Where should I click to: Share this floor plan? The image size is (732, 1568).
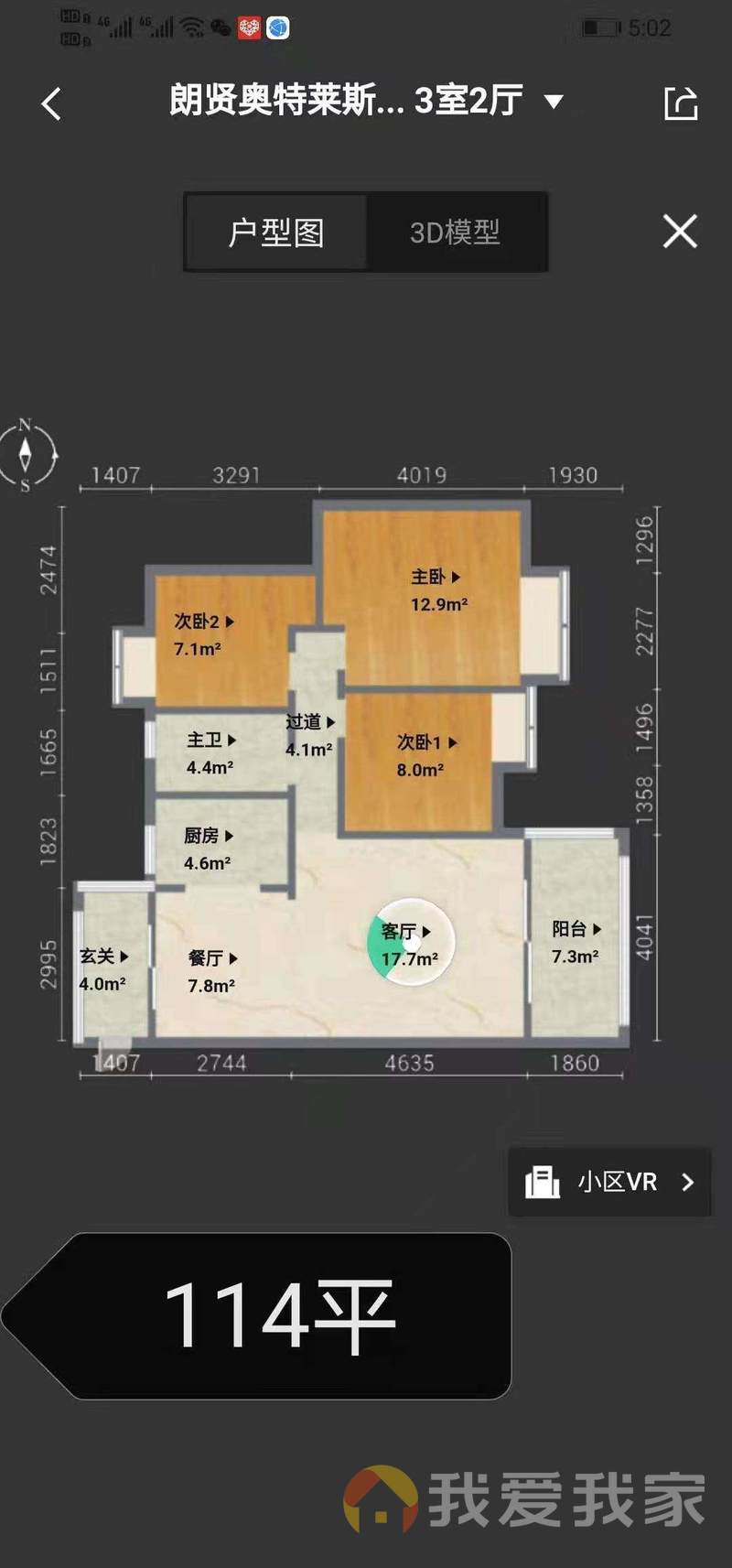tap(680, 103)
